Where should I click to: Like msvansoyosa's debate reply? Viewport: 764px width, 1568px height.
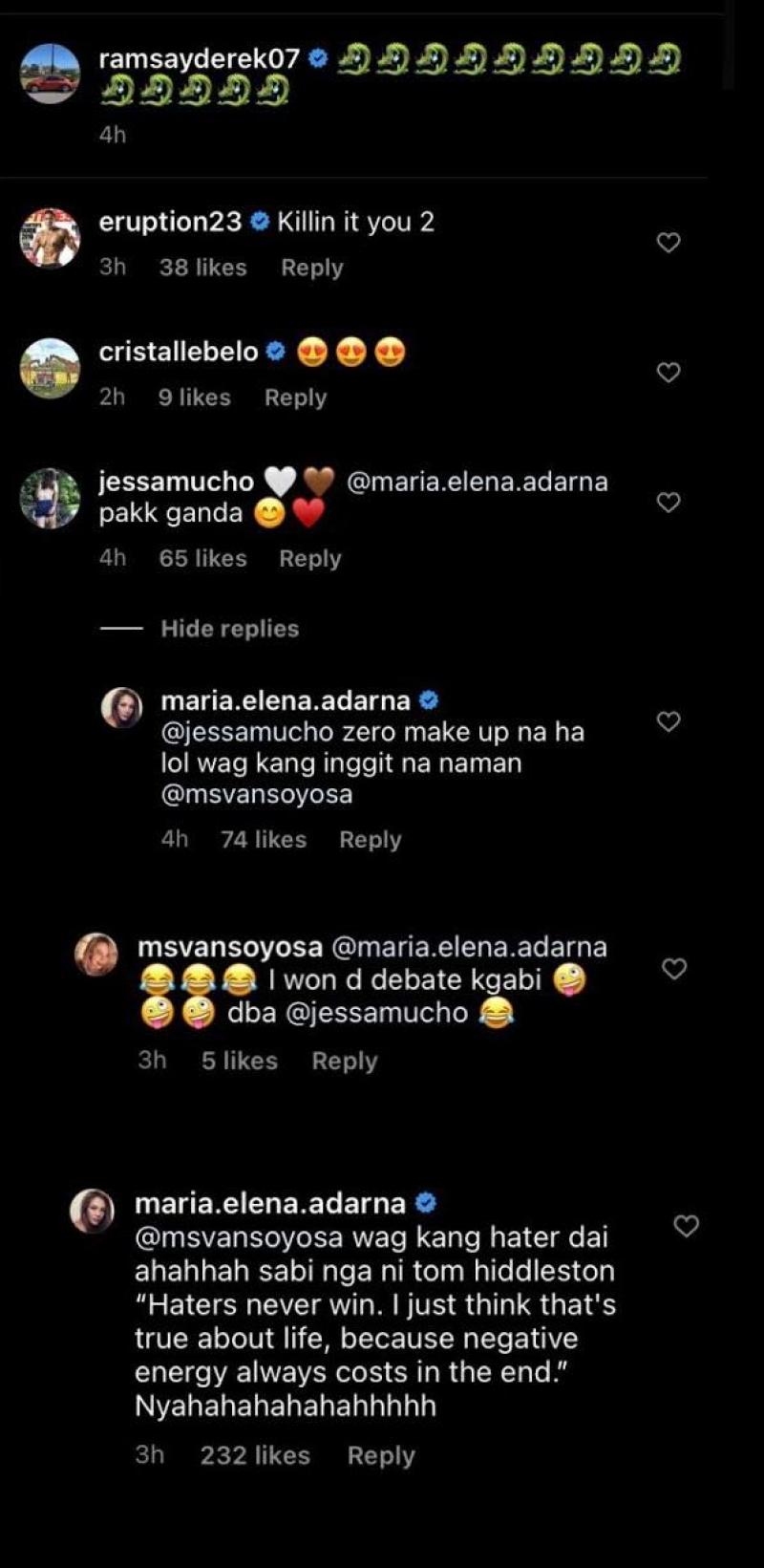pyautogui.click(x=674, y=969)
